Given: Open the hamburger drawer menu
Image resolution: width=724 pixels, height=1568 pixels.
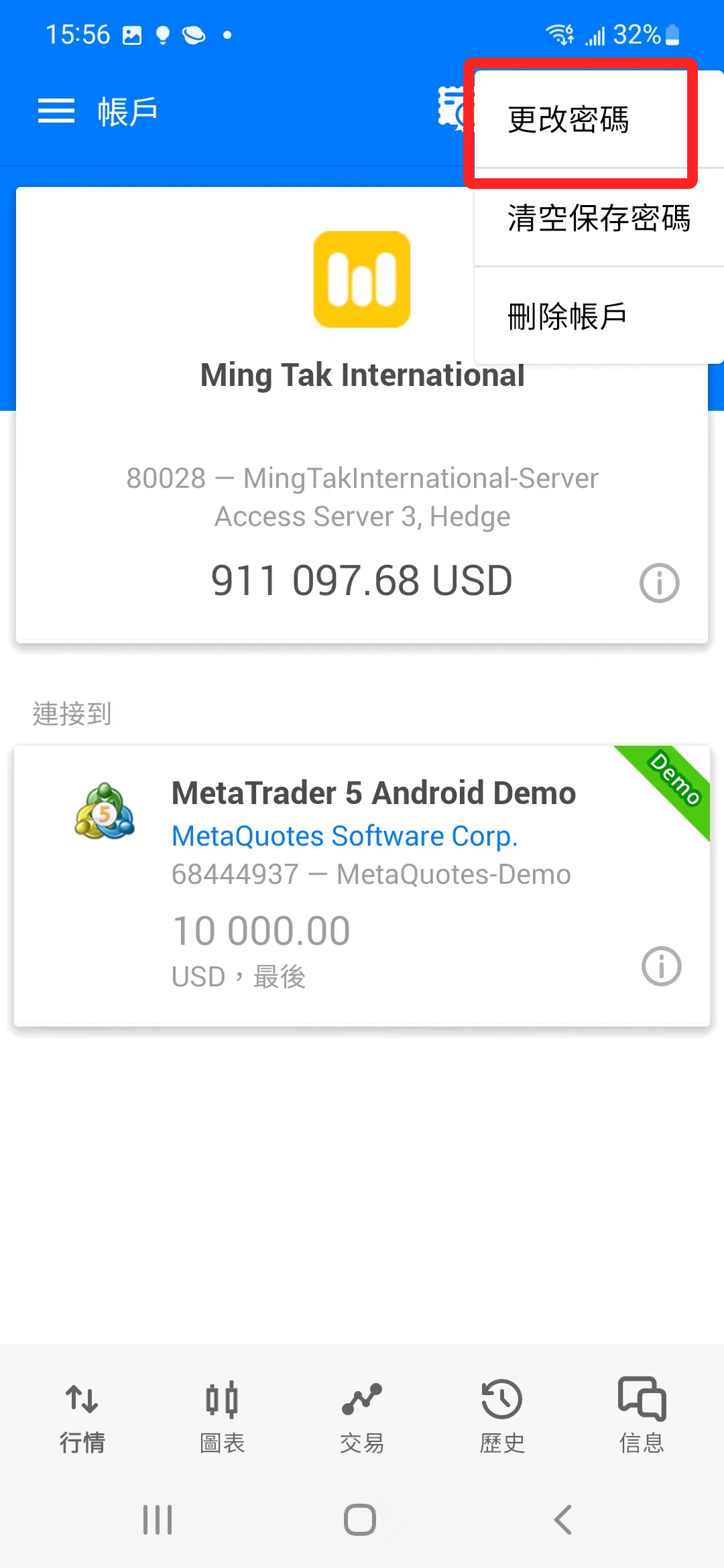Looking at the screenshot, I should (x=56, y=111).
